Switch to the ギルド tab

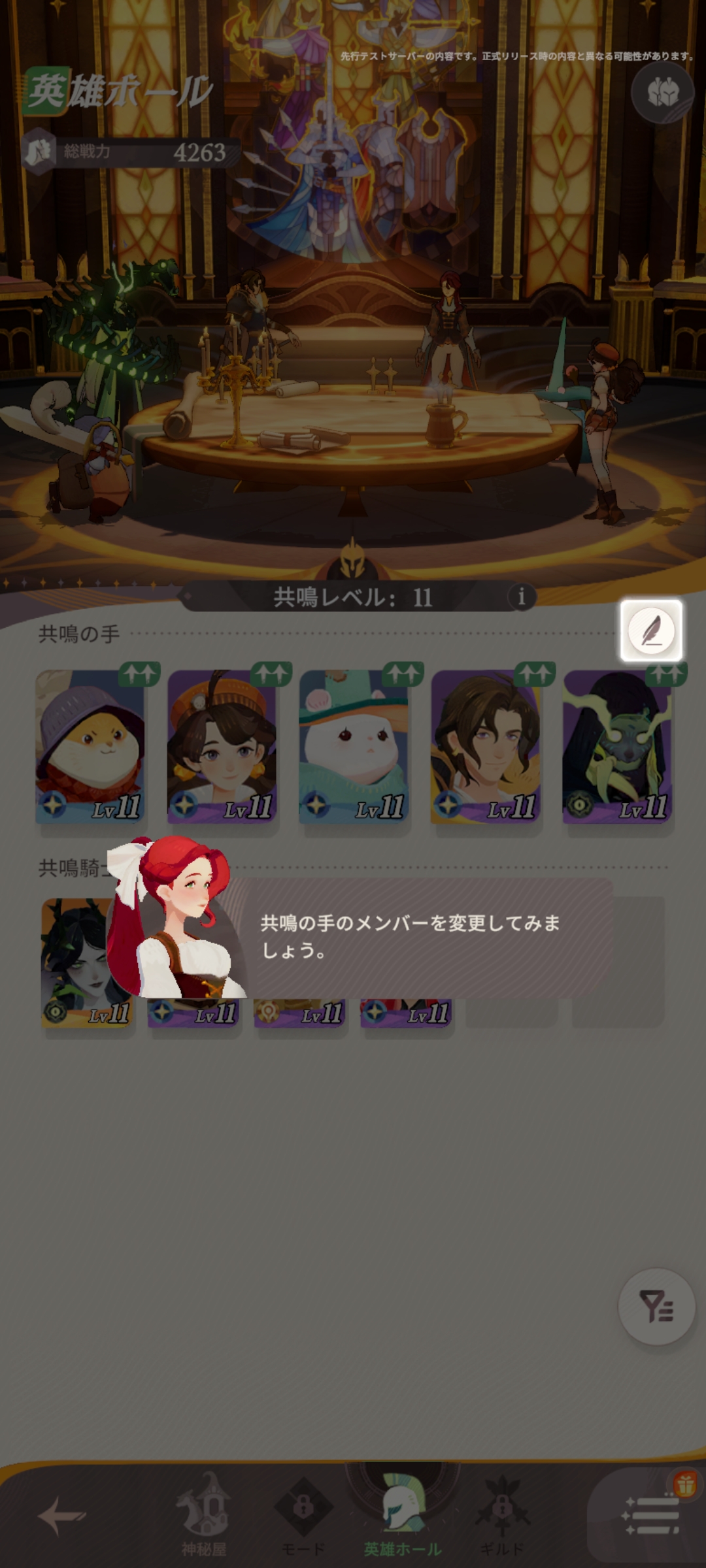pyautogui.click(x=502, y=1516)
